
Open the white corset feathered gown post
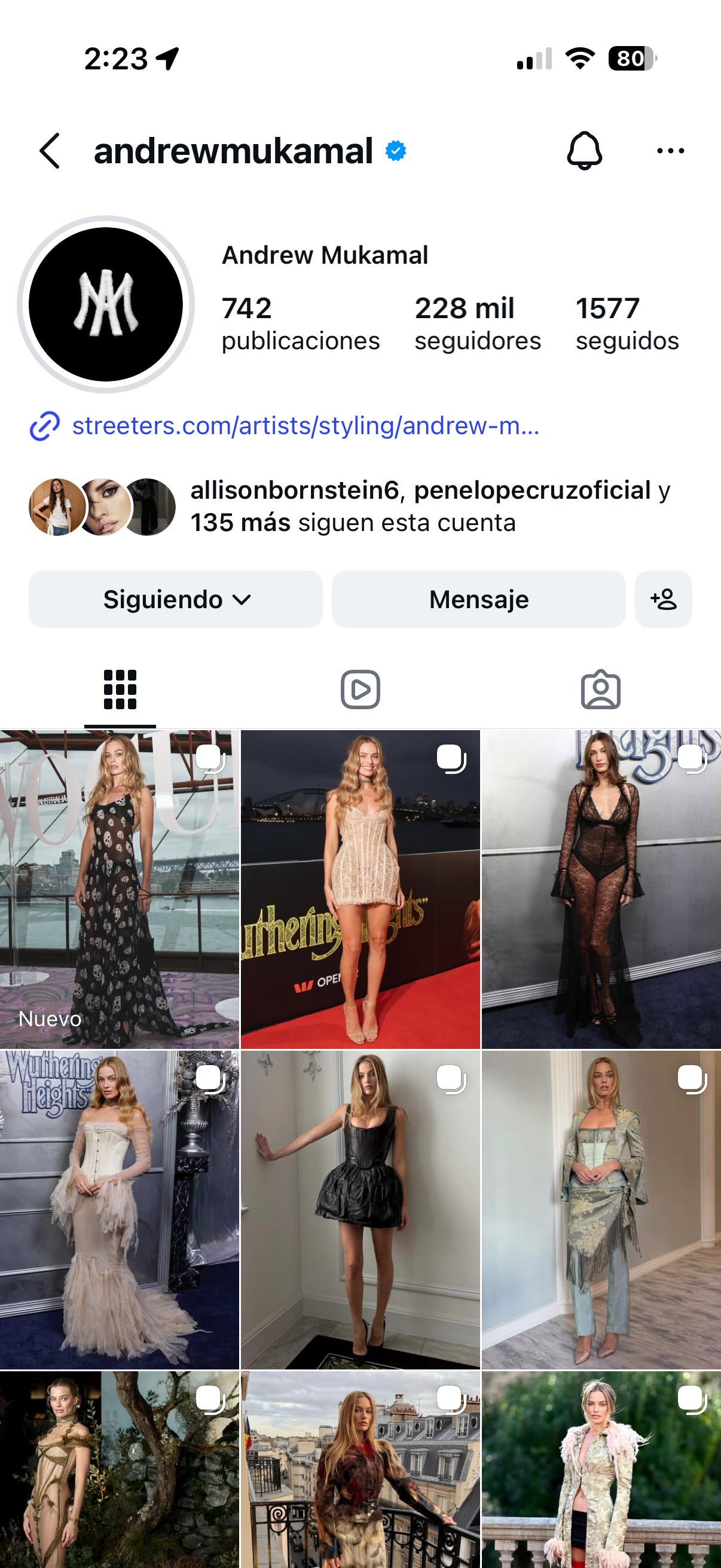point(119,1210)
